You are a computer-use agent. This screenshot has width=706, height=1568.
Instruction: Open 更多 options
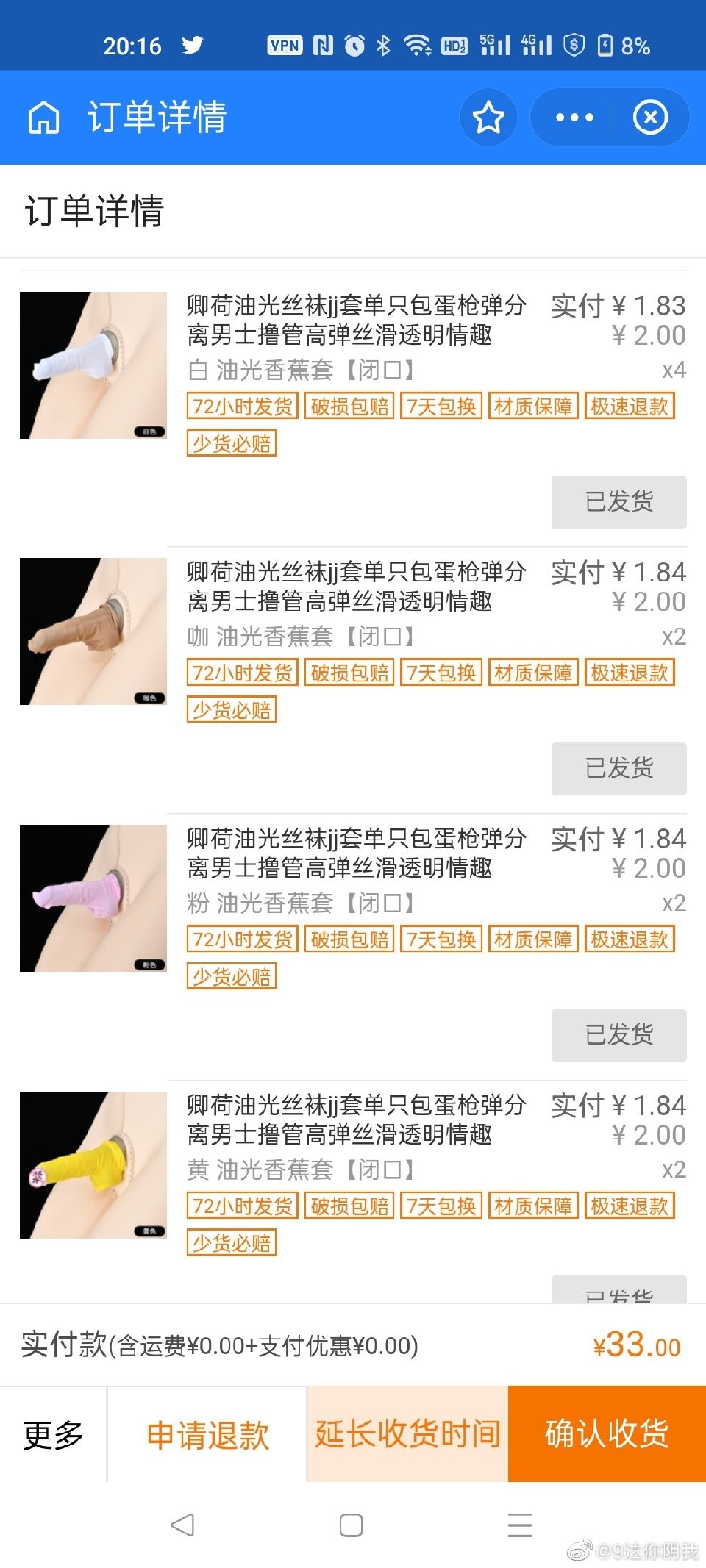53,1434
